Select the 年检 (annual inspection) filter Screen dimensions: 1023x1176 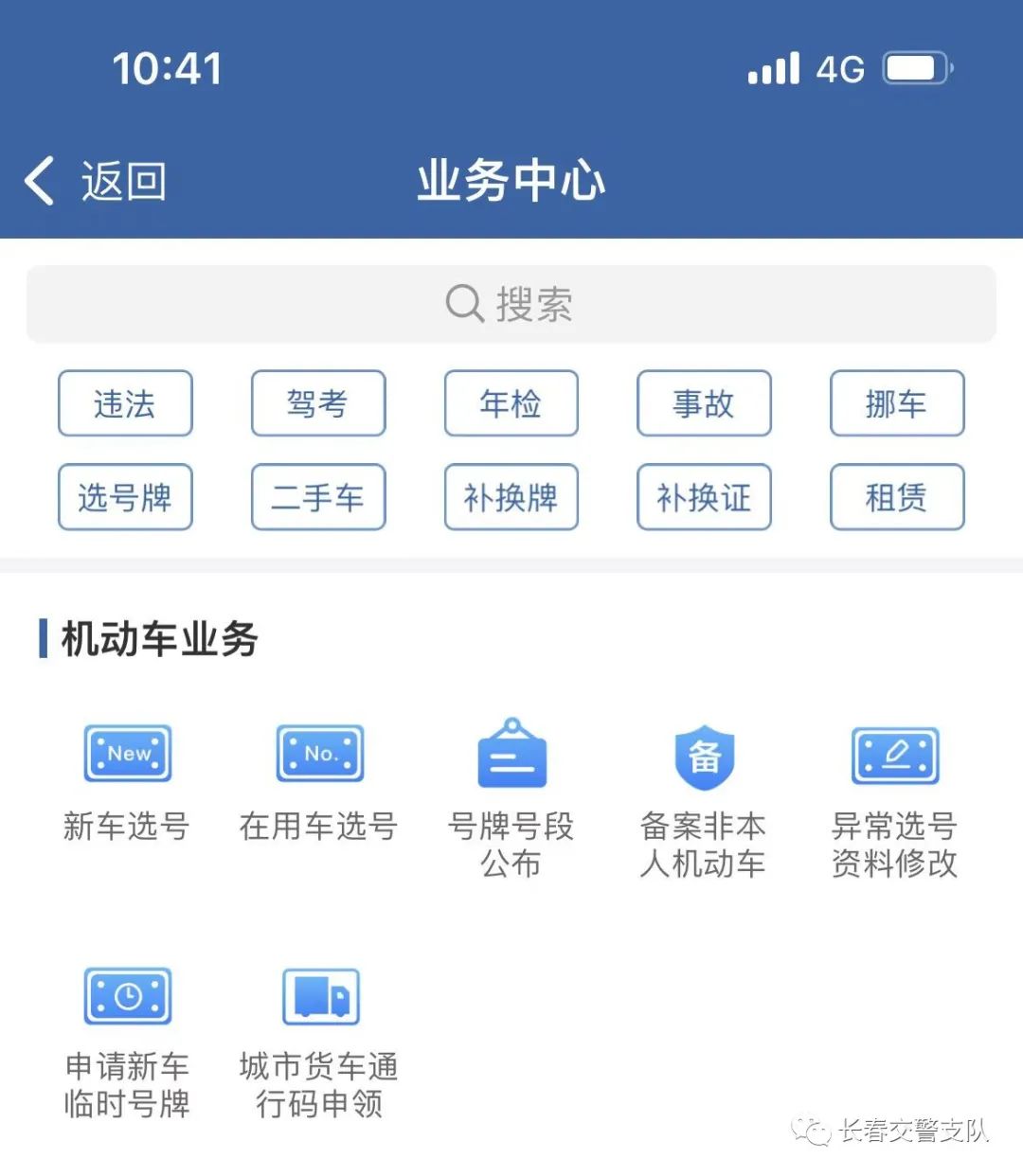tap(511, 404)
